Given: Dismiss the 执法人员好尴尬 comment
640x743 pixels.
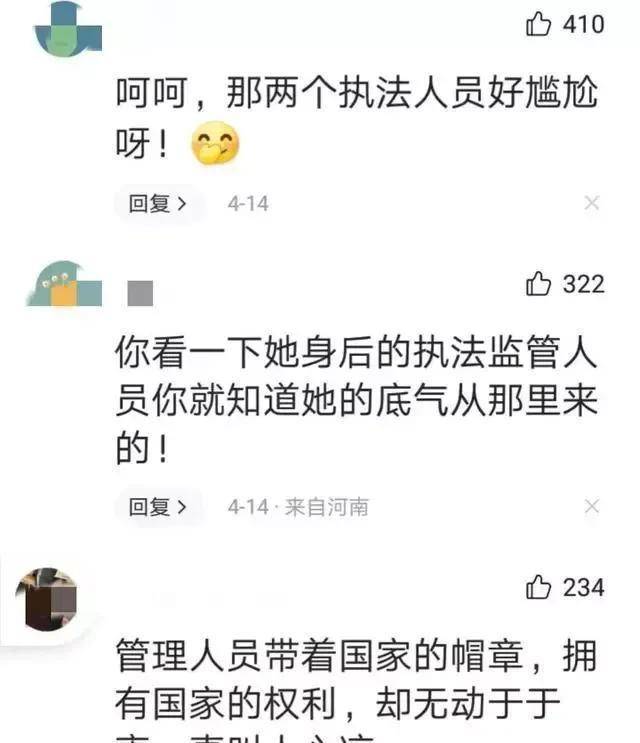Looking at the screenshot, I should coord(592,203).
